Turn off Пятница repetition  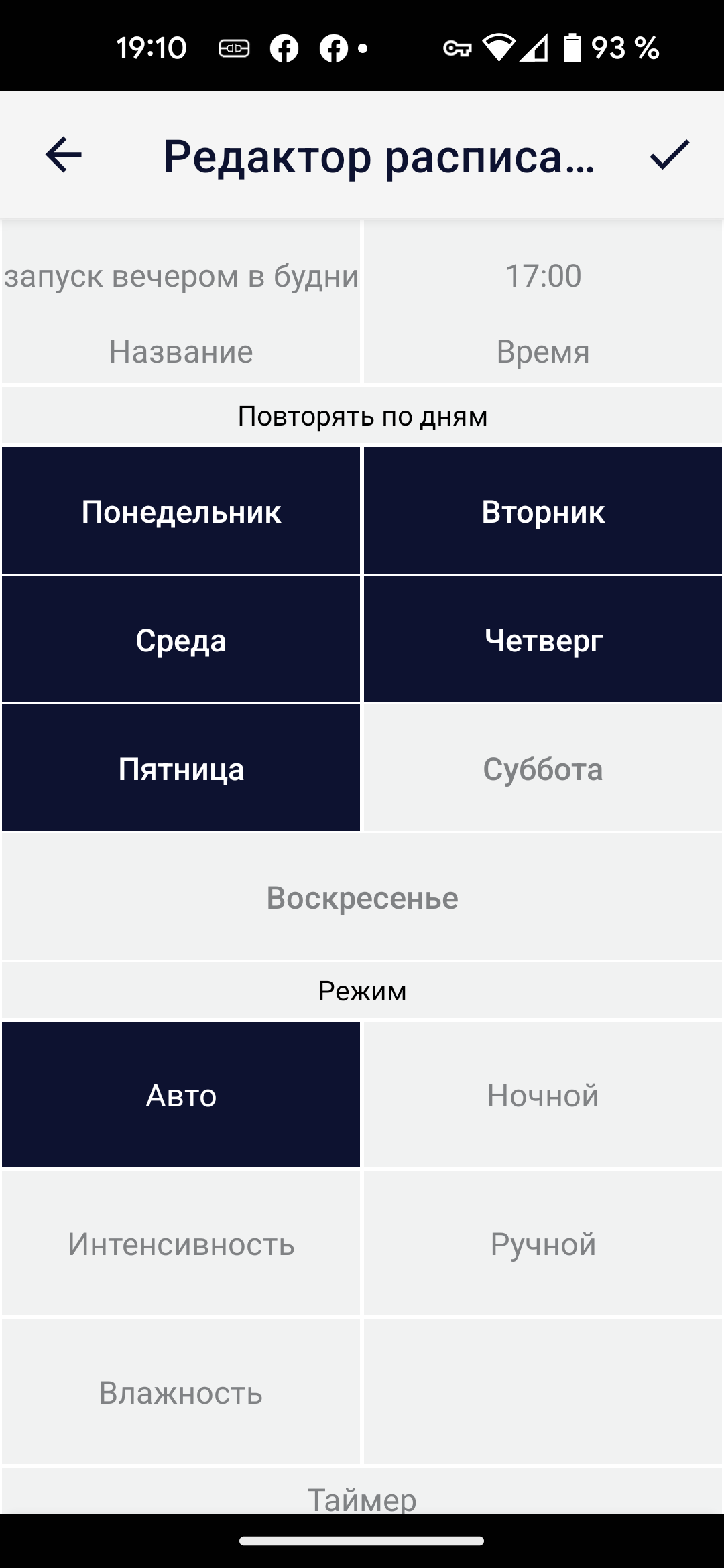click(181, 768)
